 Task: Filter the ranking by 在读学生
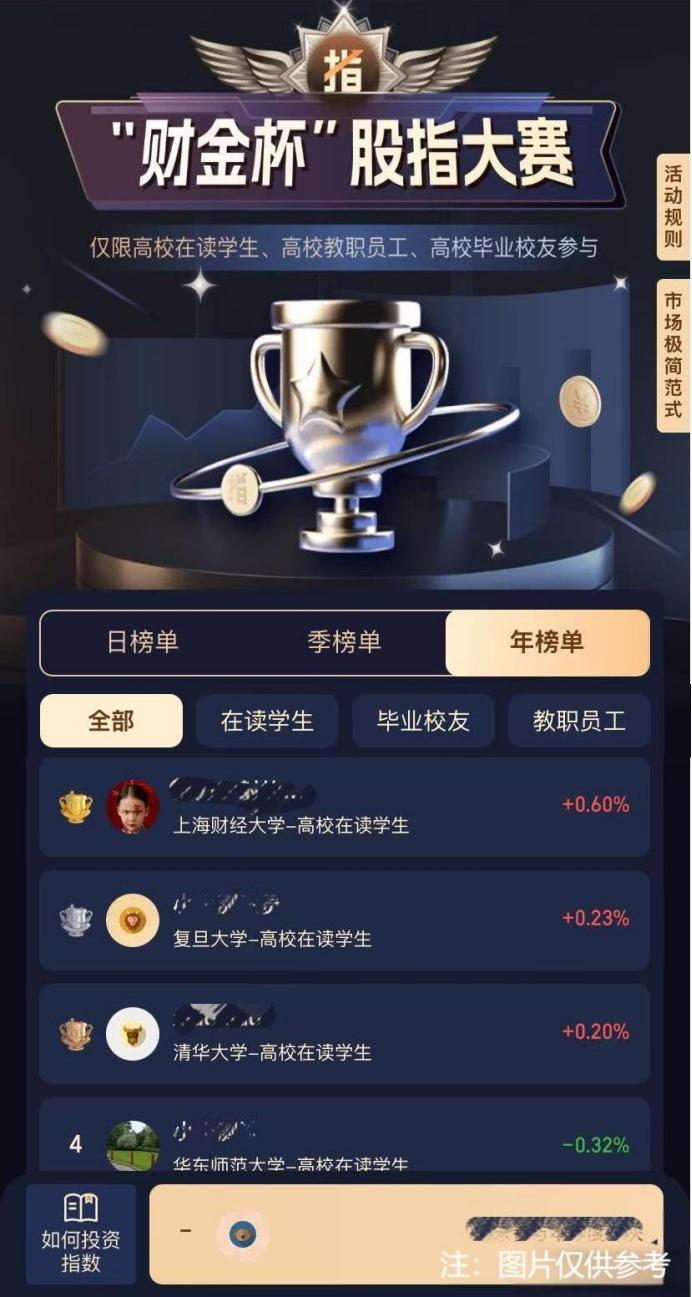[267, 721]
